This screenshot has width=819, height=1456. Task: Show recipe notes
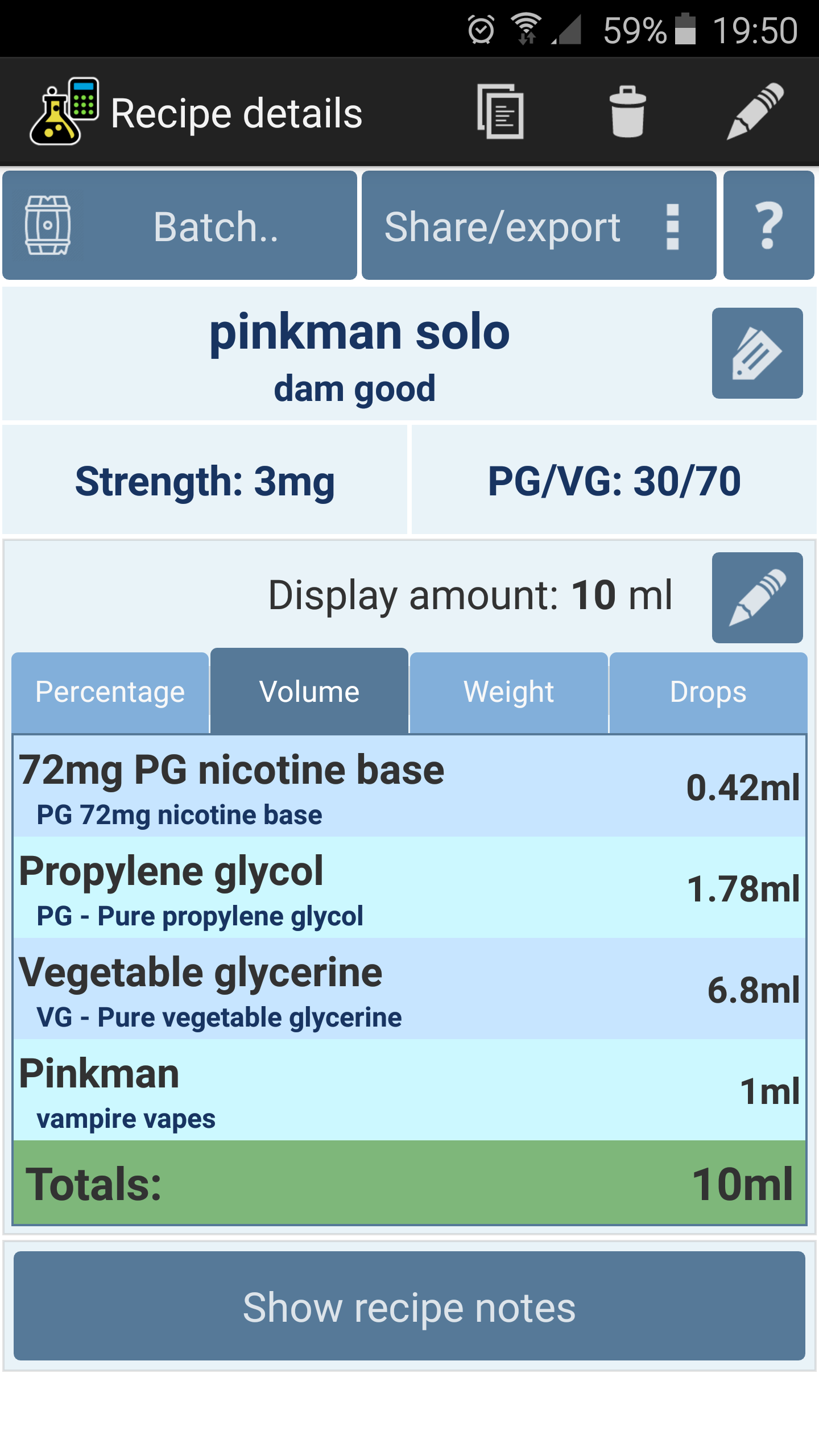409,1306
